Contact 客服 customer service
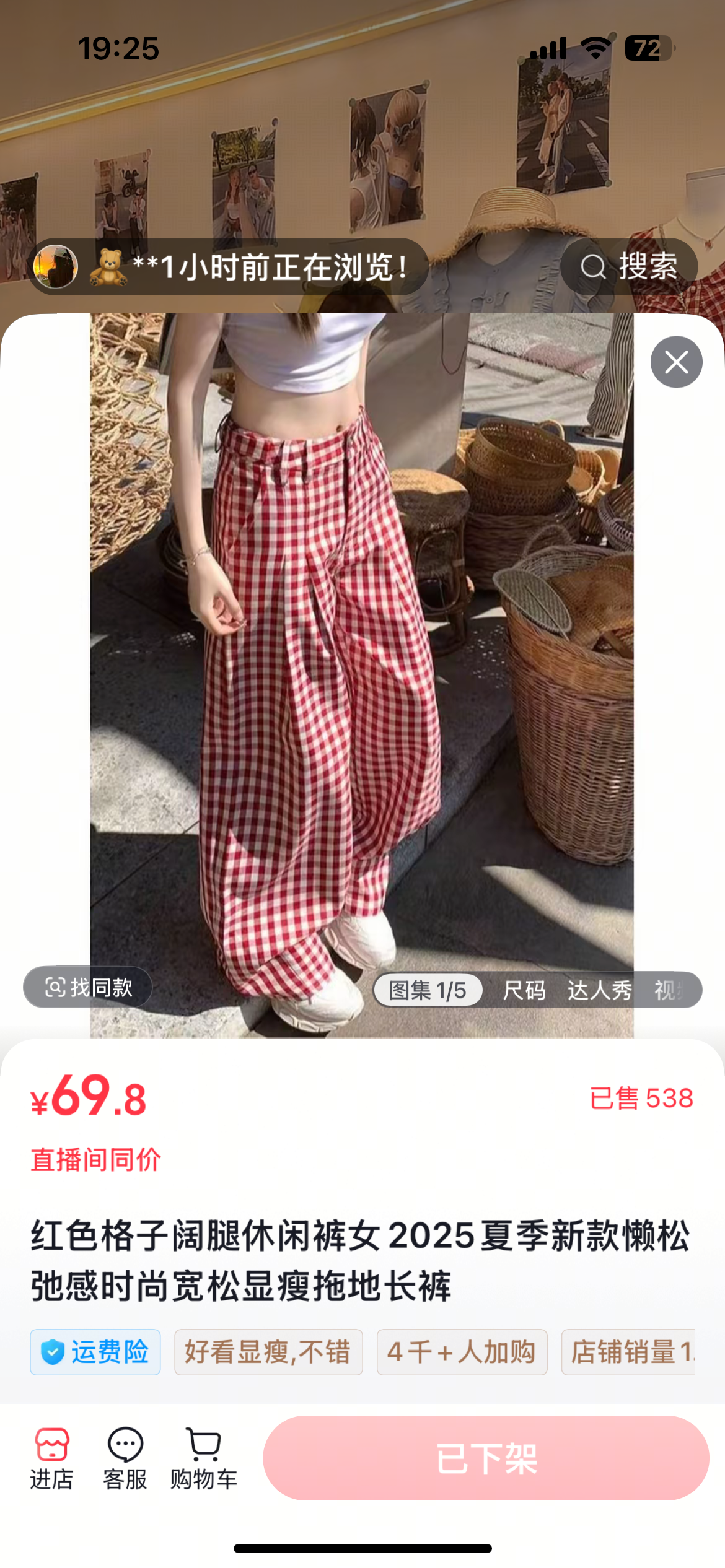This screenshot has height=1568, width=725. pos(125,1459)
